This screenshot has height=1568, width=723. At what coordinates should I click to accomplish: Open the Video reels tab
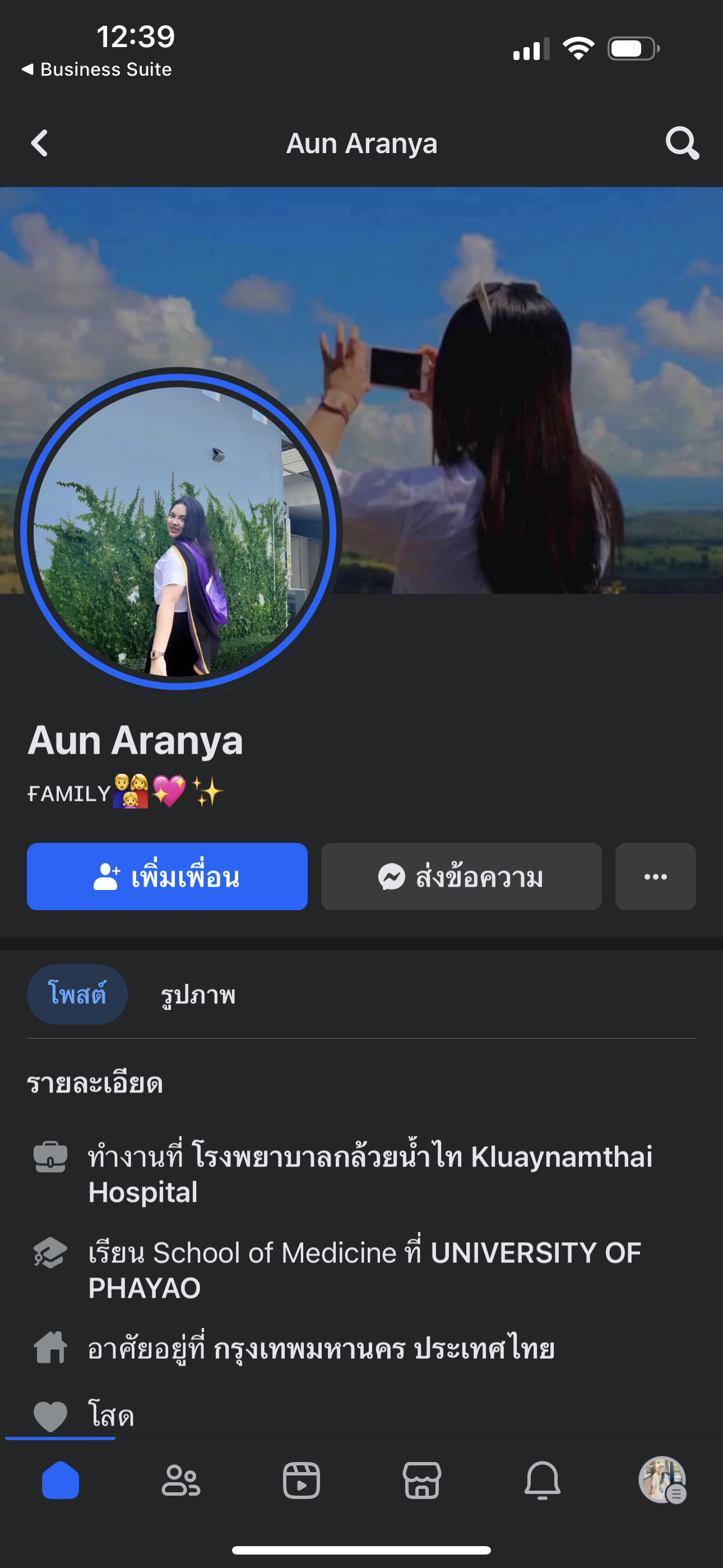[302, 1481]
